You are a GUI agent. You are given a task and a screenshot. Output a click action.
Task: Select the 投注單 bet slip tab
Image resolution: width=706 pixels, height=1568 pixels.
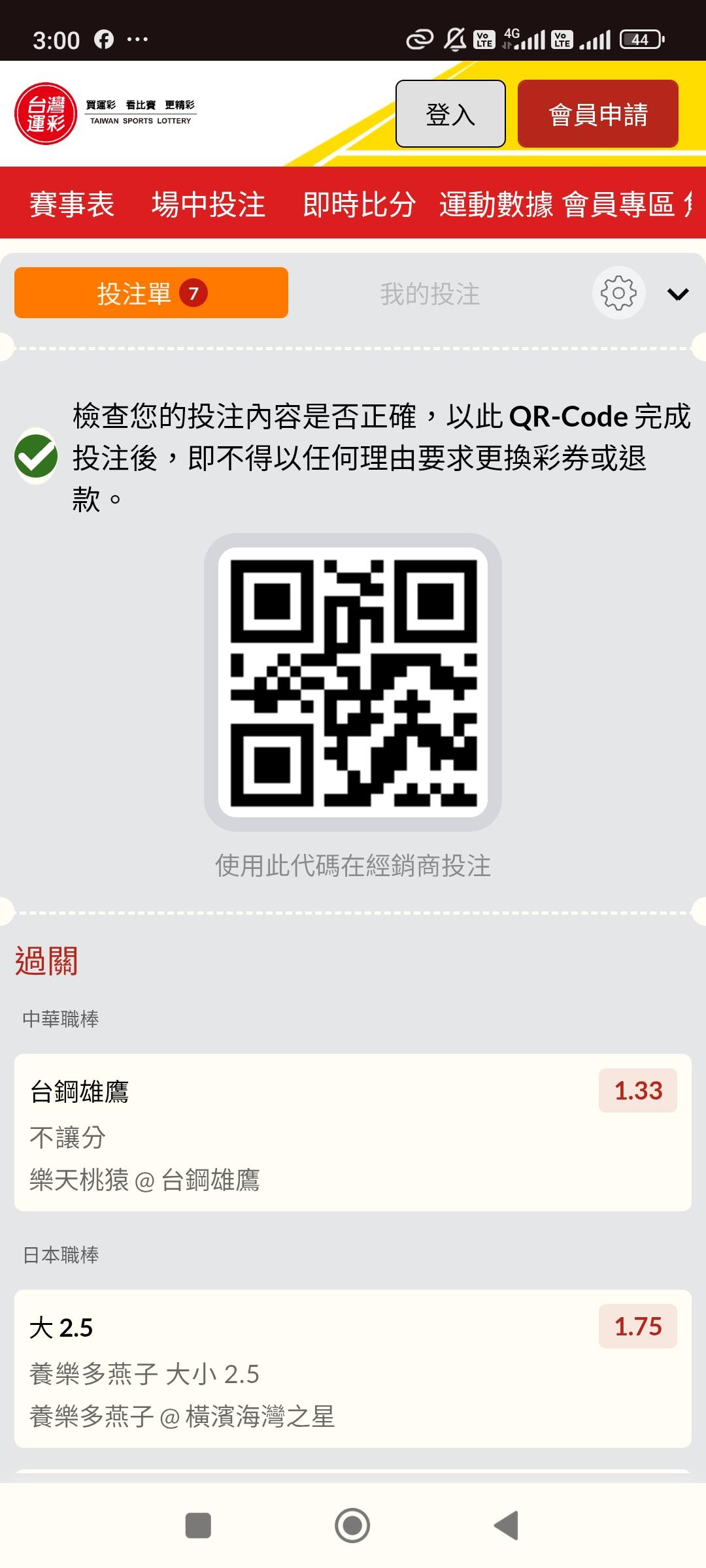(x=151, y=293)
